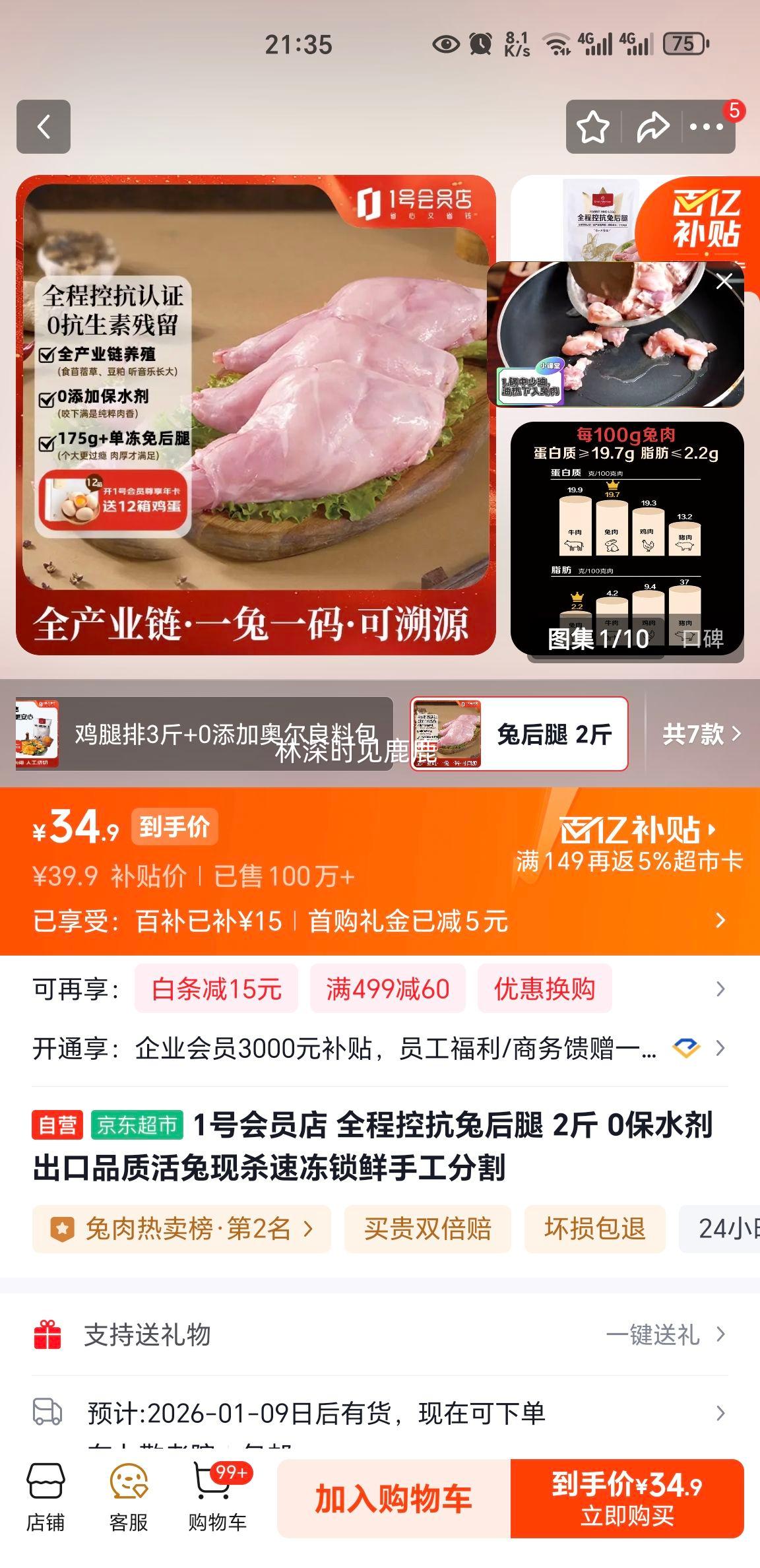This screenshot has height=1568, width=760.
Task: Close the floating cooking video
Action: tap(724, 282)
